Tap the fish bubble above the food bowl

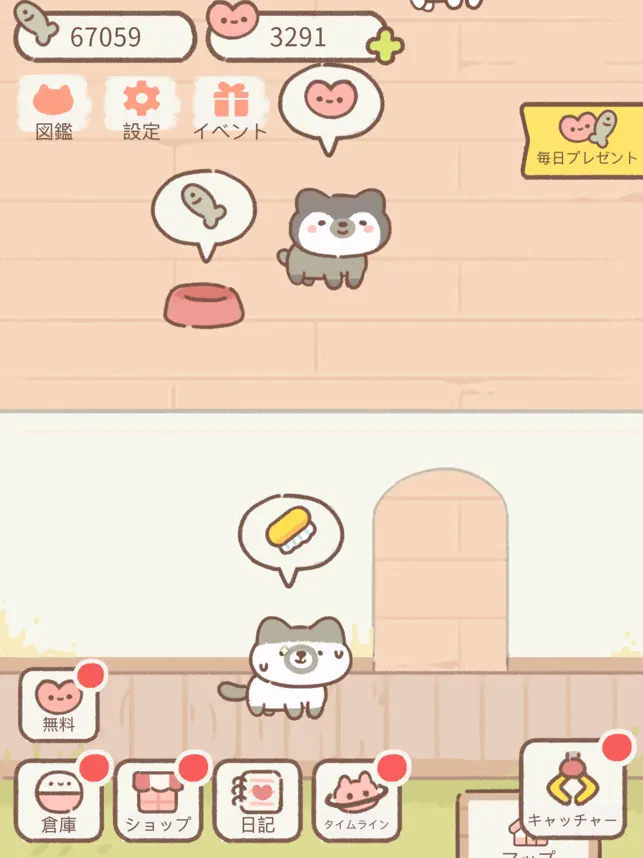(x=204, y=208)
